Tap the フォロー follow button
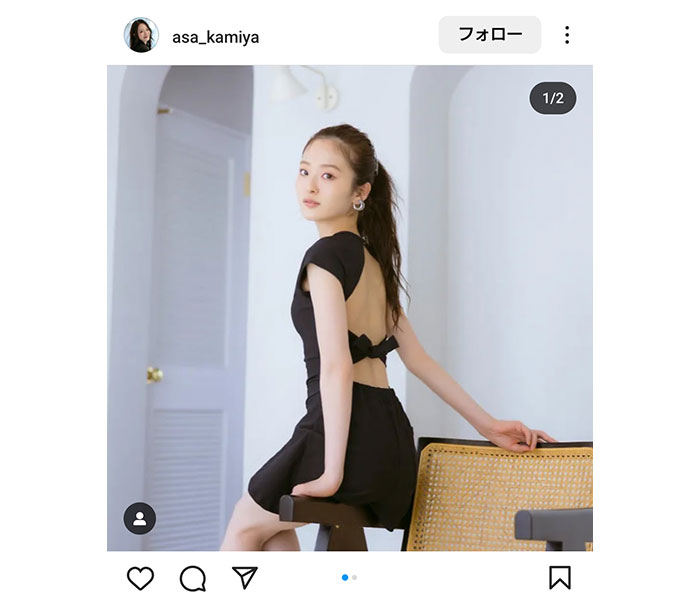The image size is (700, 600). (490, 35)
